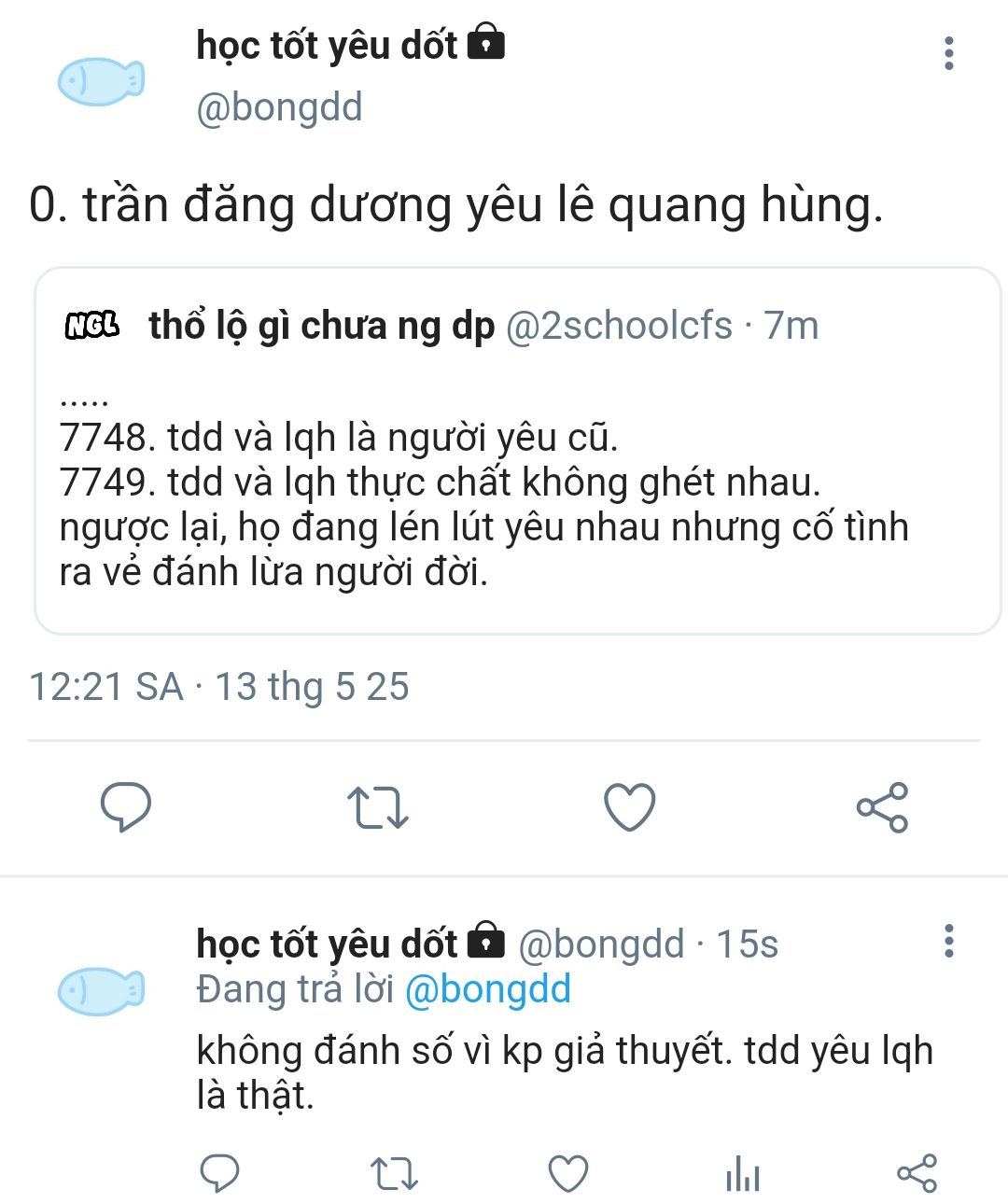Reply to the main tweet
Image resolution: width=1008 pixels, height=1203 pixels.
126,806
